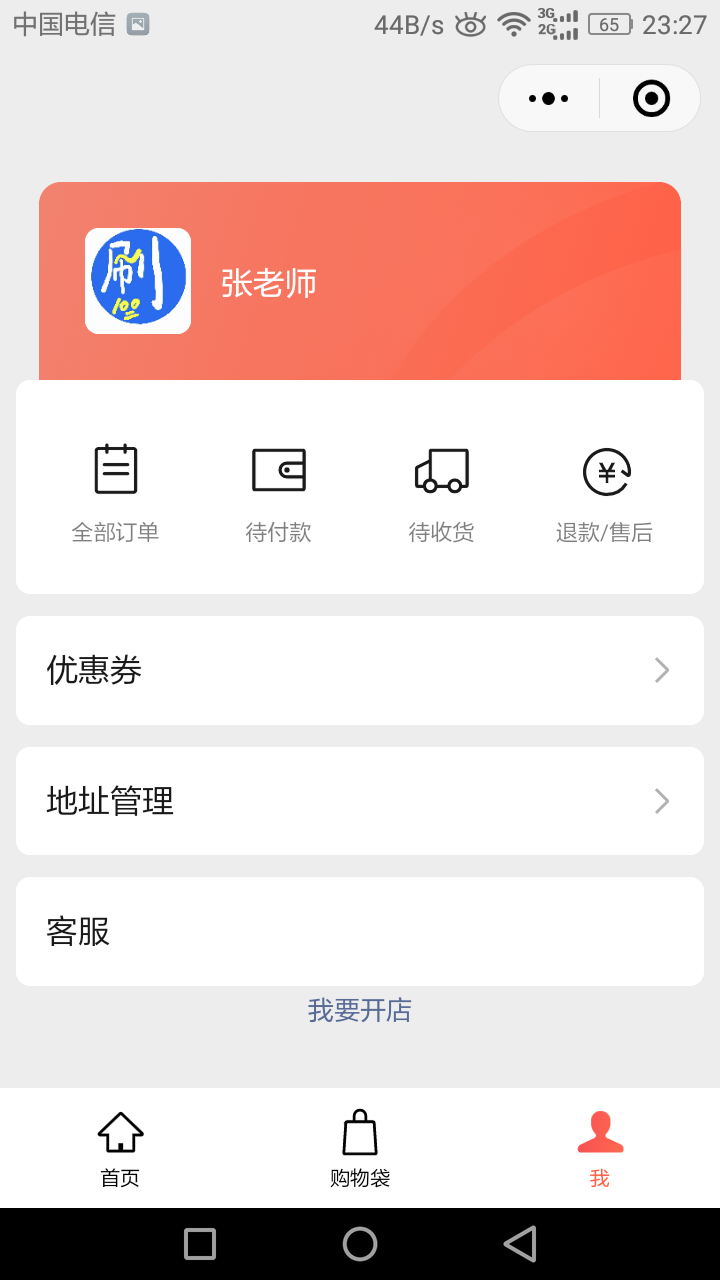Viewport: 720px width, 1280px height.
Task: Open the 优惠券 coupons row
Action: [360, 670]
